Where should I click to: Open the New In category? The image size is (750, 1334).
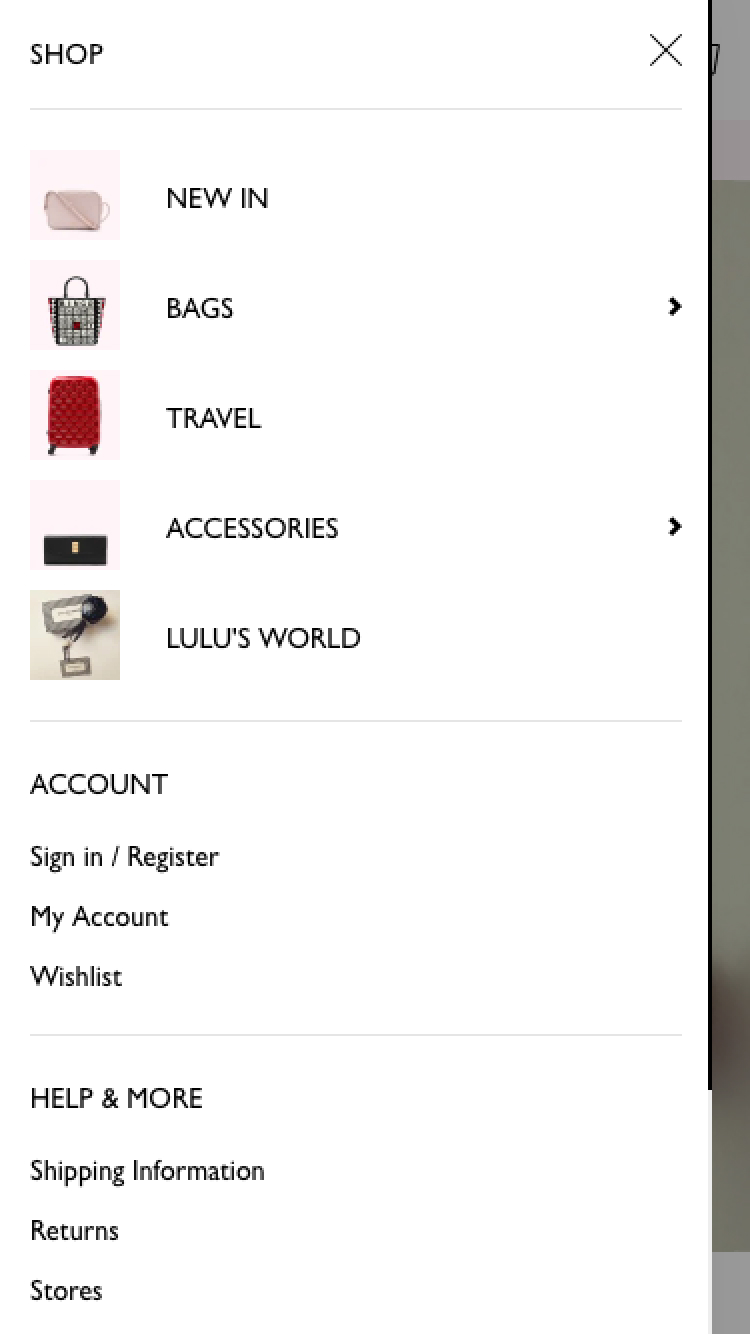tap(217, 198)
